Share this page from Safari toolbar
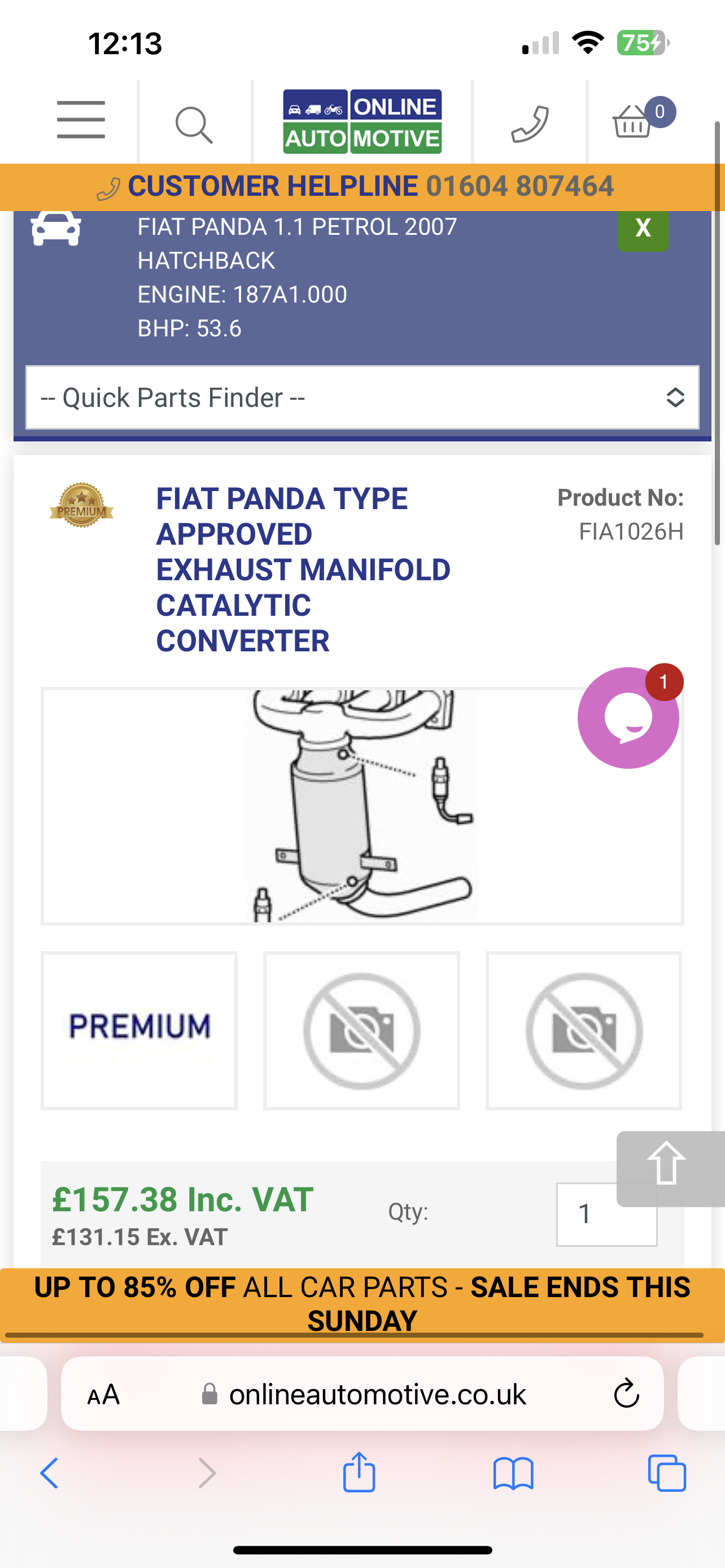Viewport: 725px width, 1568px height. 359,1472
